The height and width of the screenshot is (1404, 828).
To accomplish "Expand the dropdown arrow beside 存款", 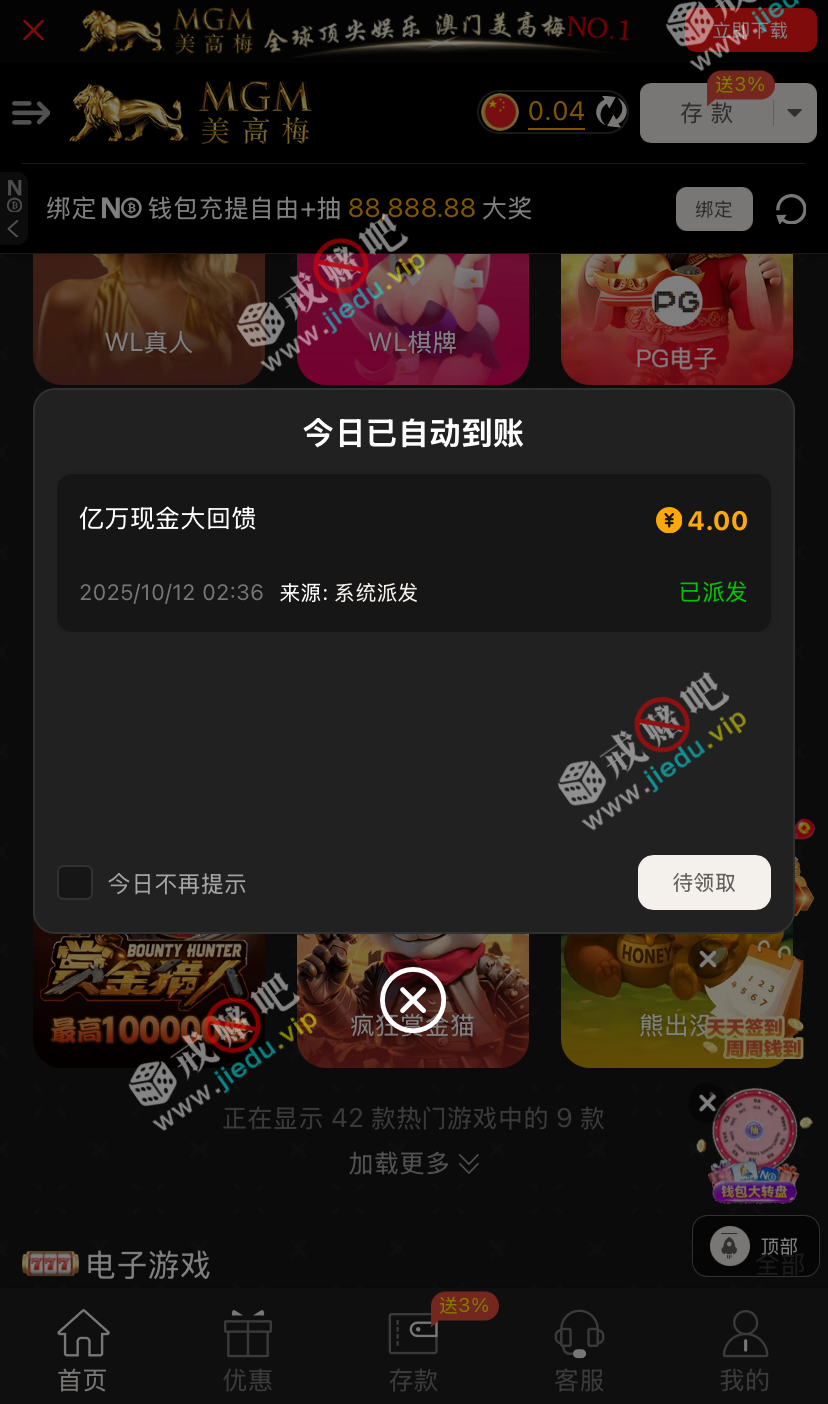I will point(795,113).
